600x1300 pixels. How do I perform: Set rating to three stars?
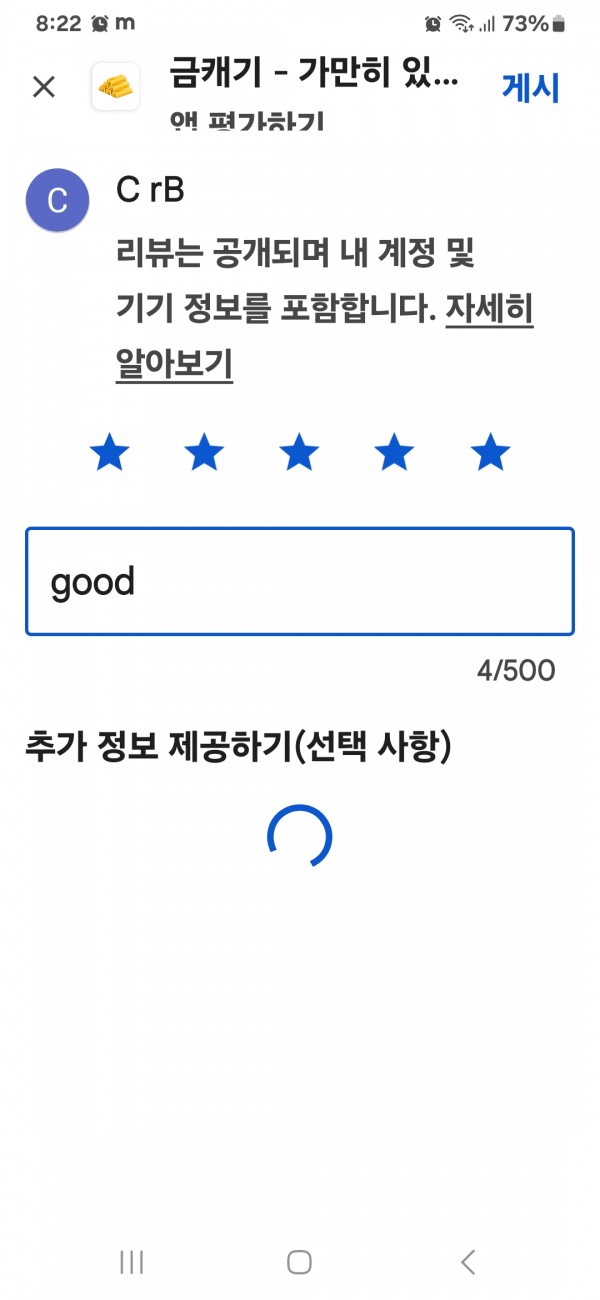pyautogui.click(x=299, y=453)
